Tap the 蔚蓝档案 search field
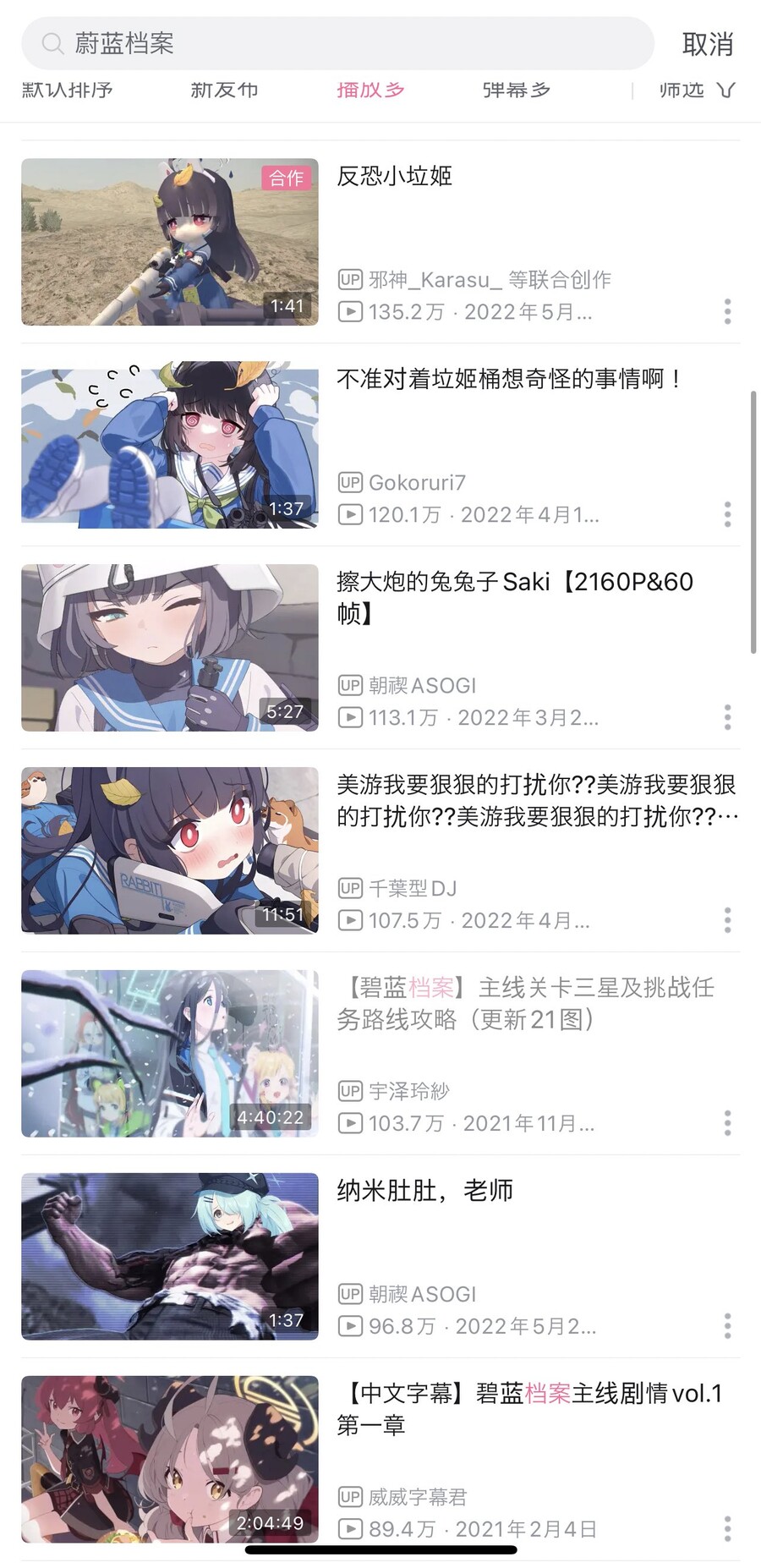Screen dimensions: 761x1568 (338, 43)
